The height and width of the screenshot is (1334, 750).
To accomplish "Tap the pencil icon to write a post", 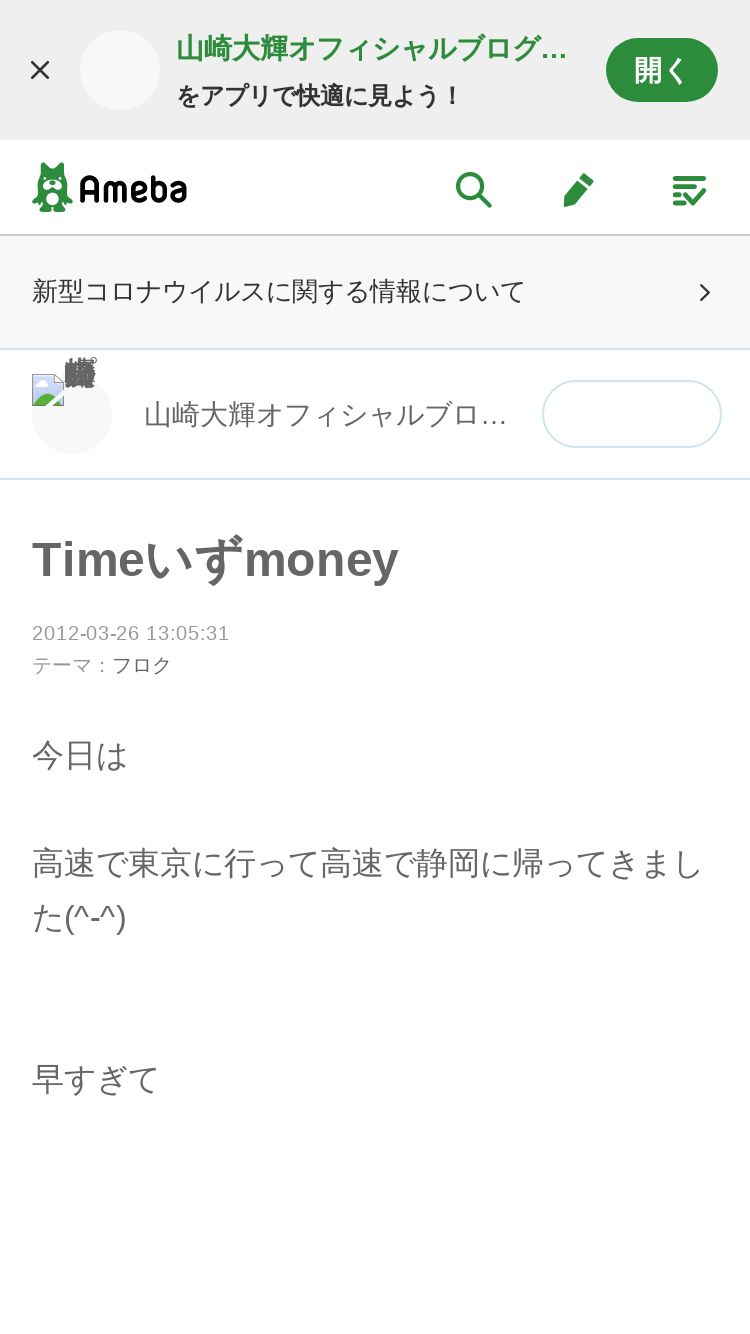I will (x=579, y=189).
